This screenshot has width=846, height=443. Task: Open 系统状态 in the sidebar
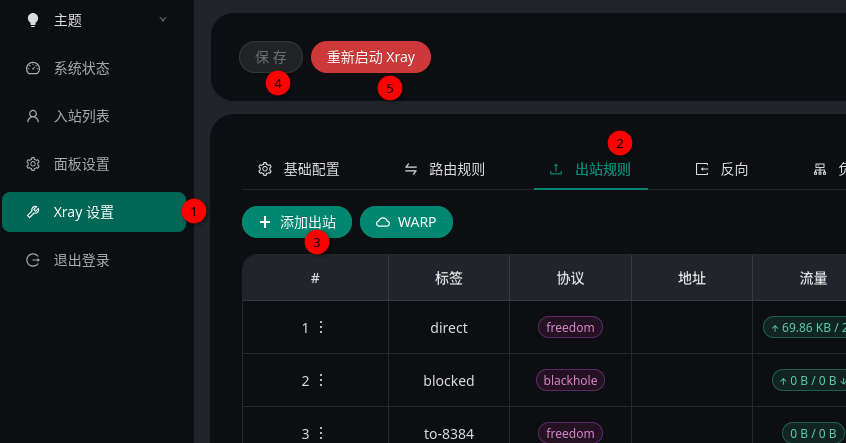click(x=81, y=69)
